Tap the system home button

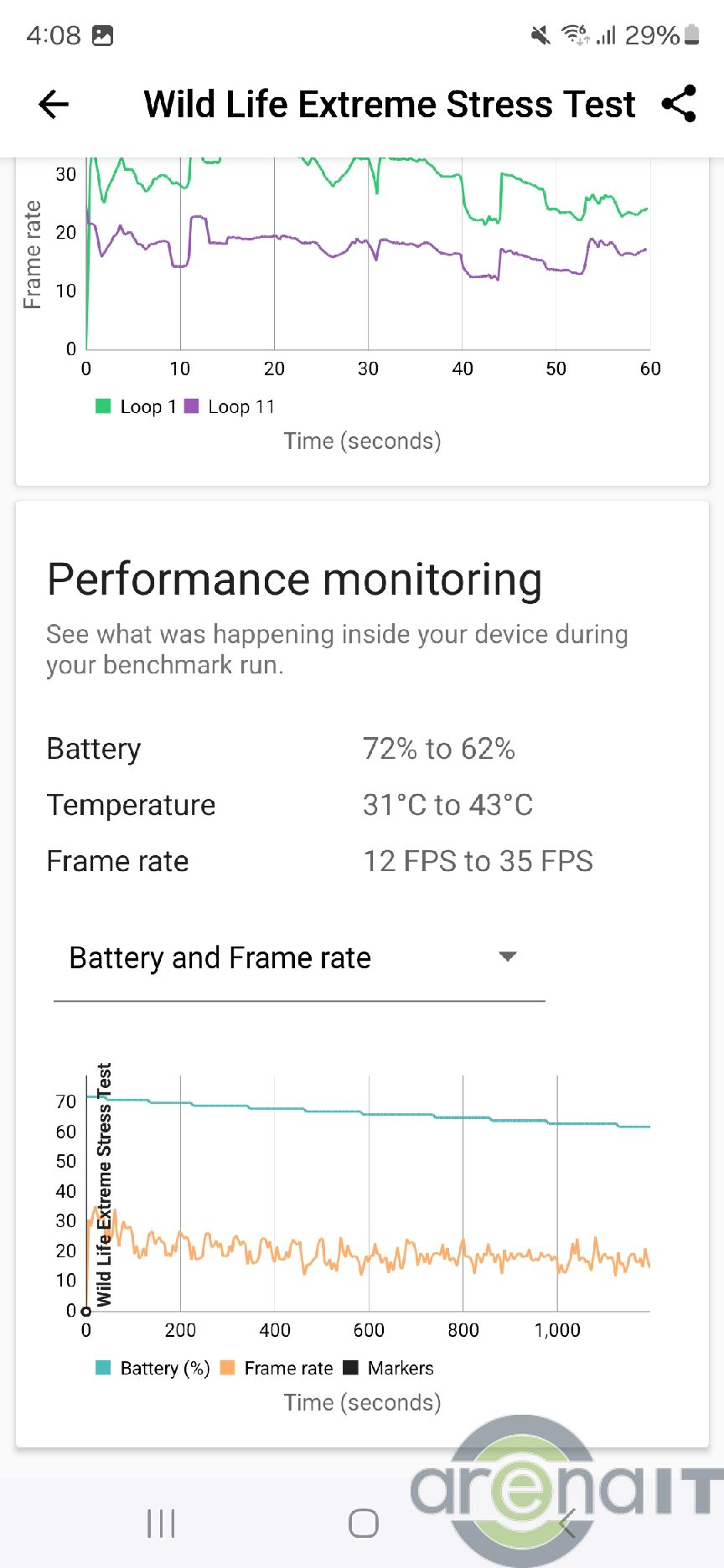(x=363, y=1523)
